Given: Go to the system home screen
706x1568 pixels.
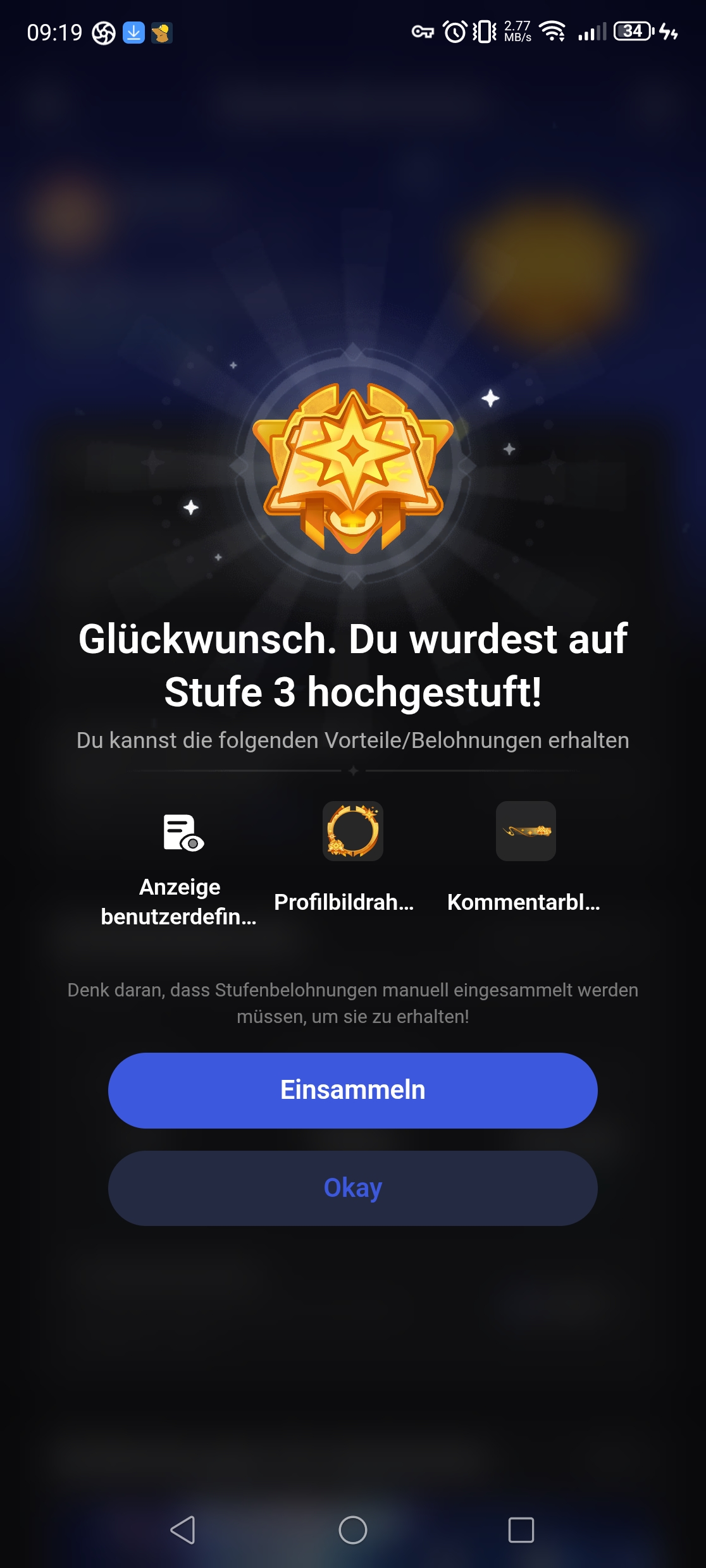Looking at the screenshot, I should [352, 1530].
